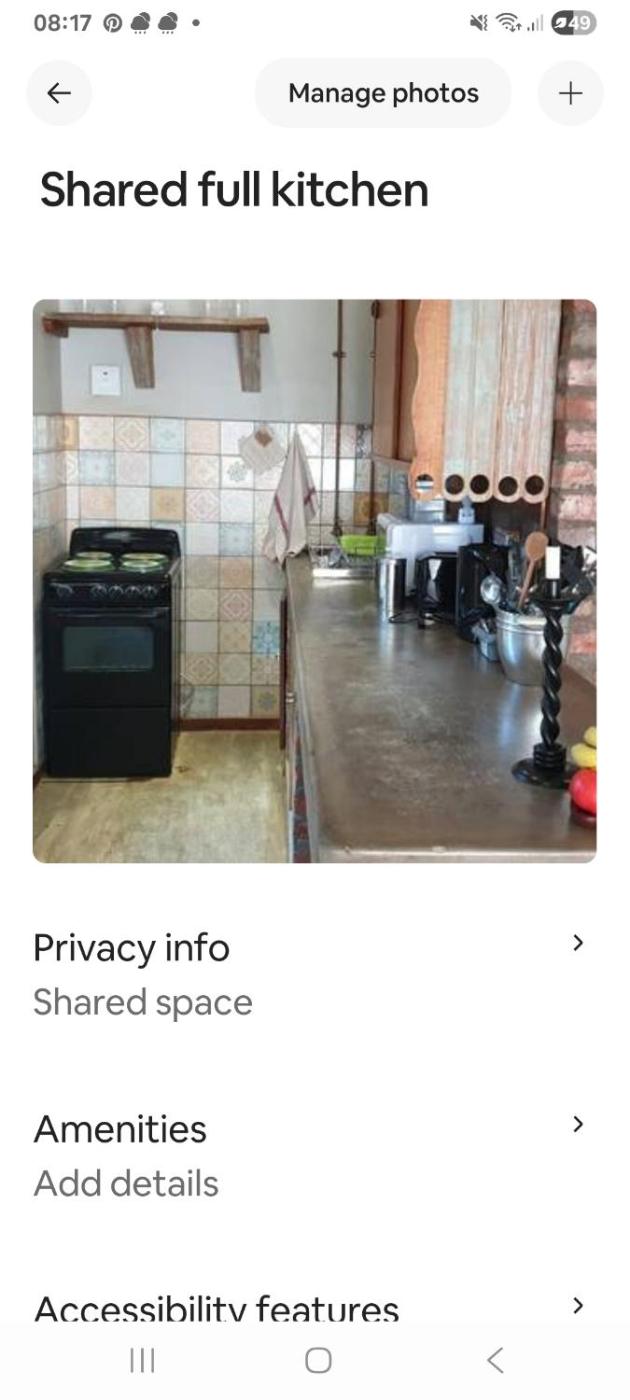Open recent apps from navigation bar
The height and width of the screenshot is (1400, 630).
coord(142,1360)
